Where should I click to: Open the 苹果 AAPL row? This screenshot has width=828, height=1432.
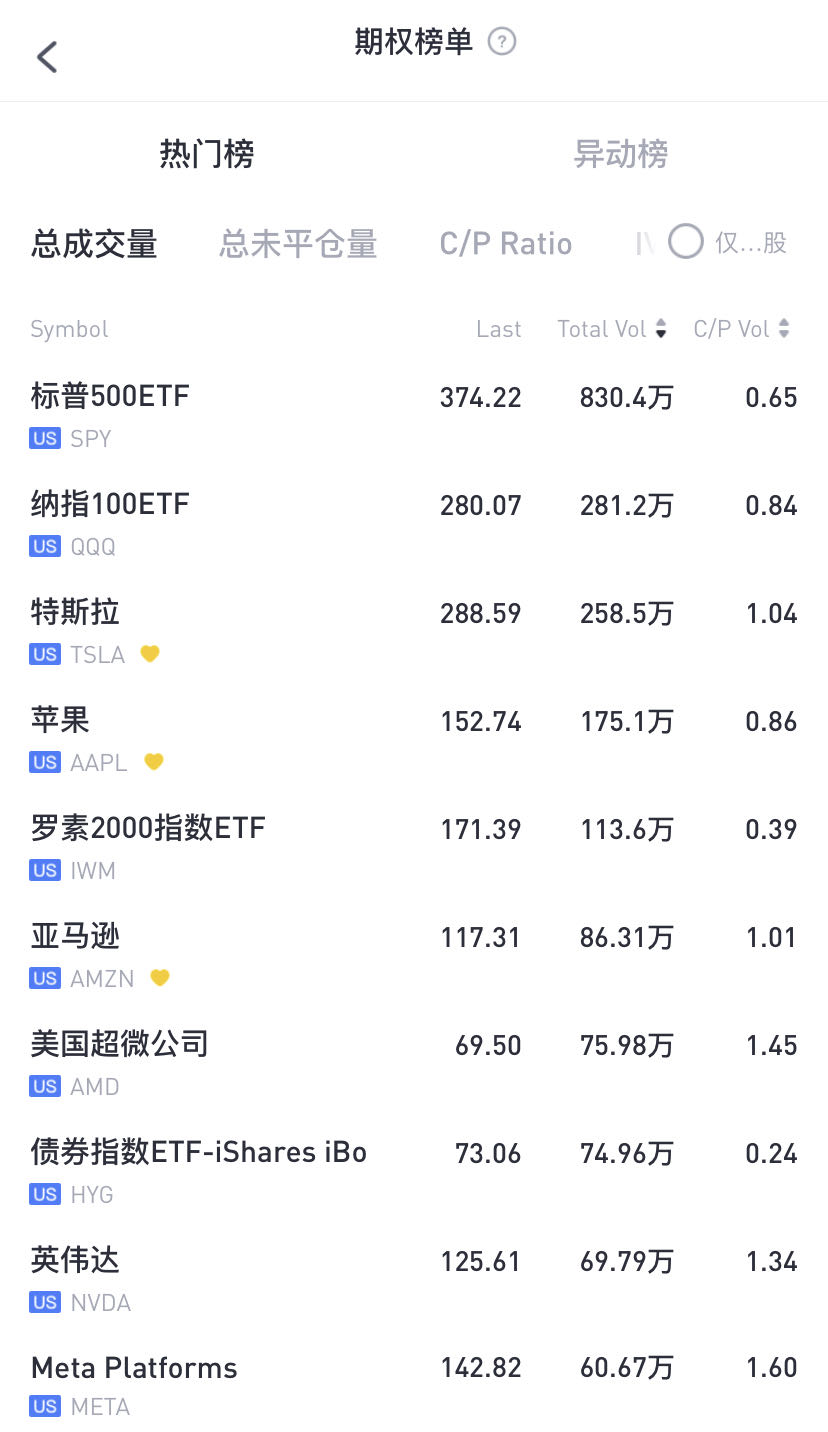click(x=414, y=739)
